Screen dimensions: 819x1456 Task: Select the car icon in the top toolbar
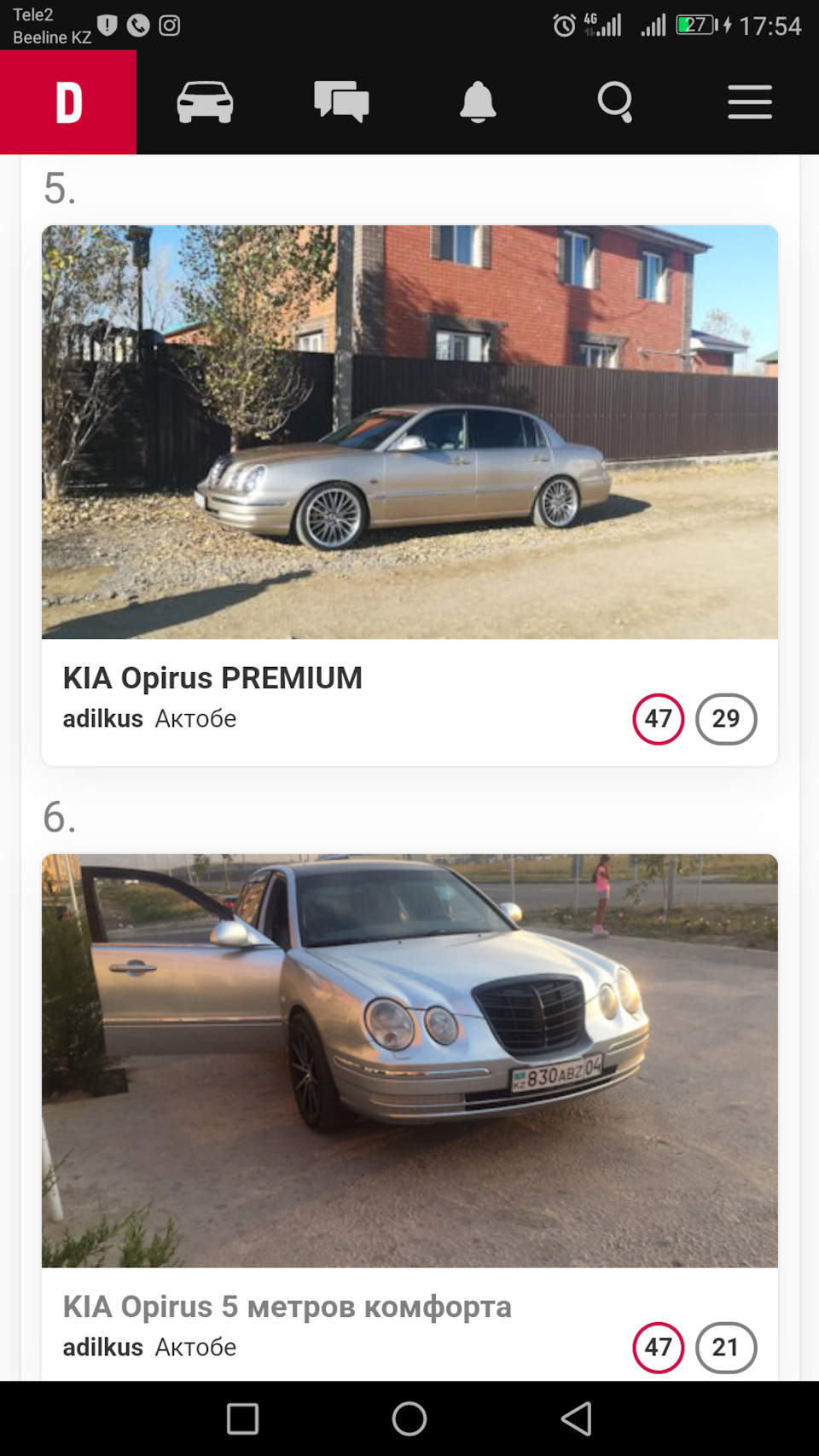click(x=205, y=101)
